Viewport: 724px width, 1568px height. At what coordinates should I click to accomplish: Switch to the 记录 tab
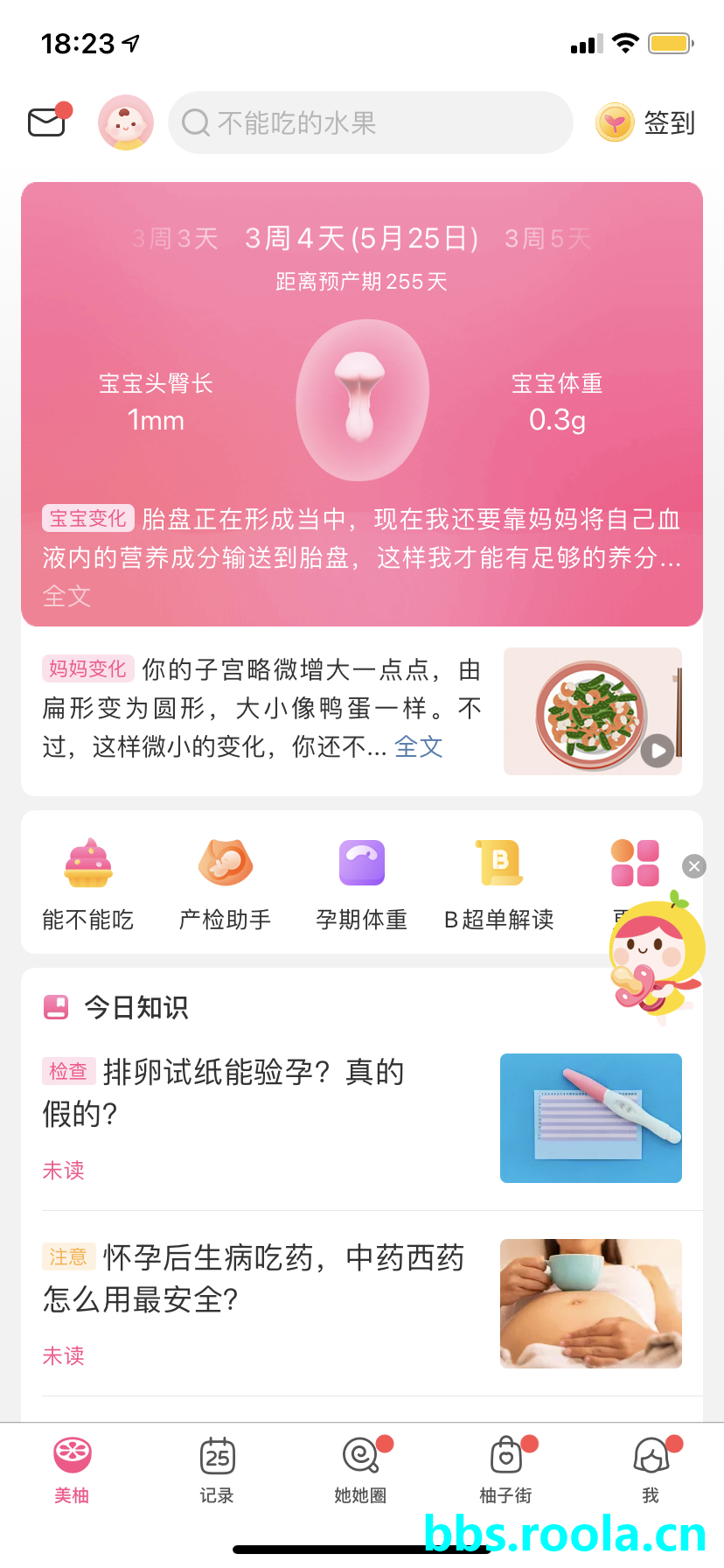pos(217,1470)
